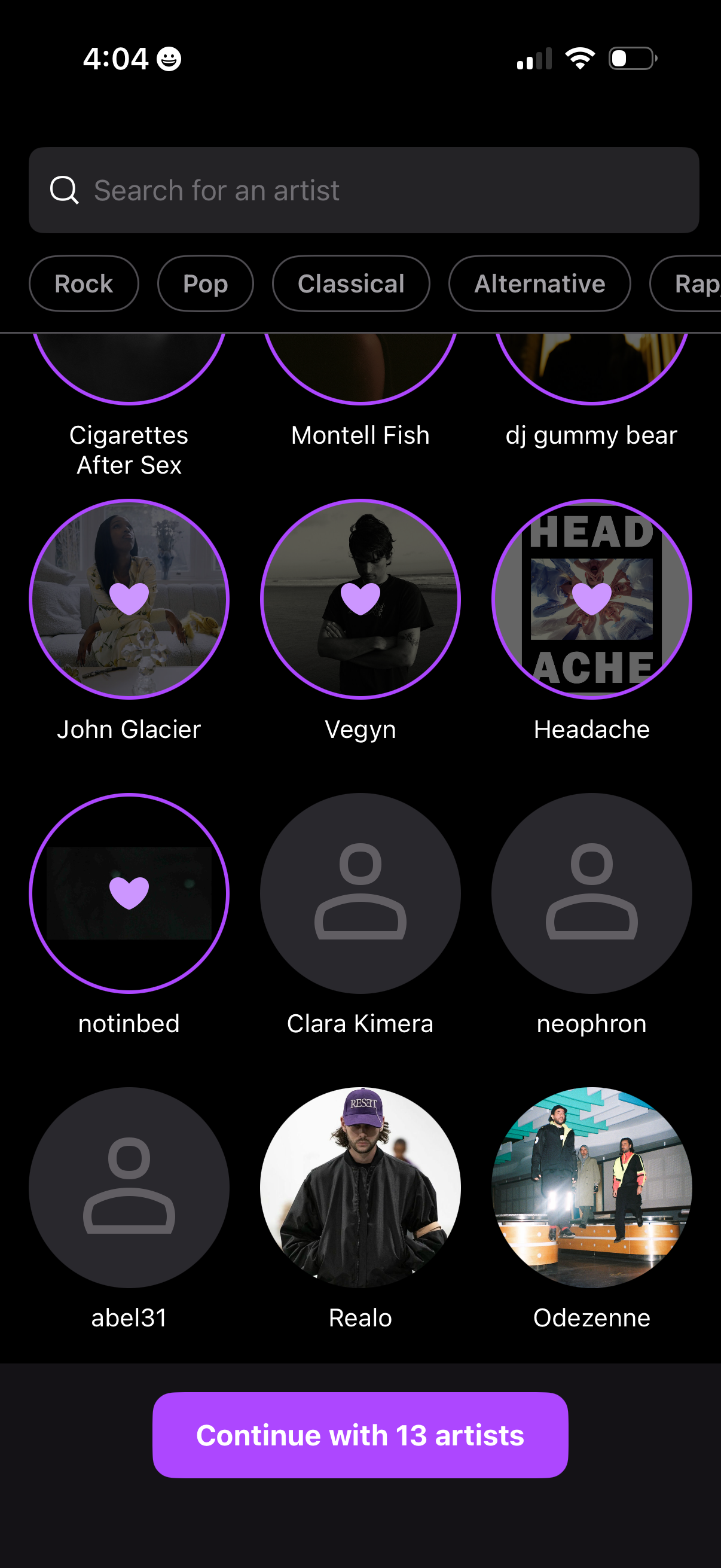This screenshot has width=721, height=1568.
Task: Enable the Pop genre chip
Action: 205,283
